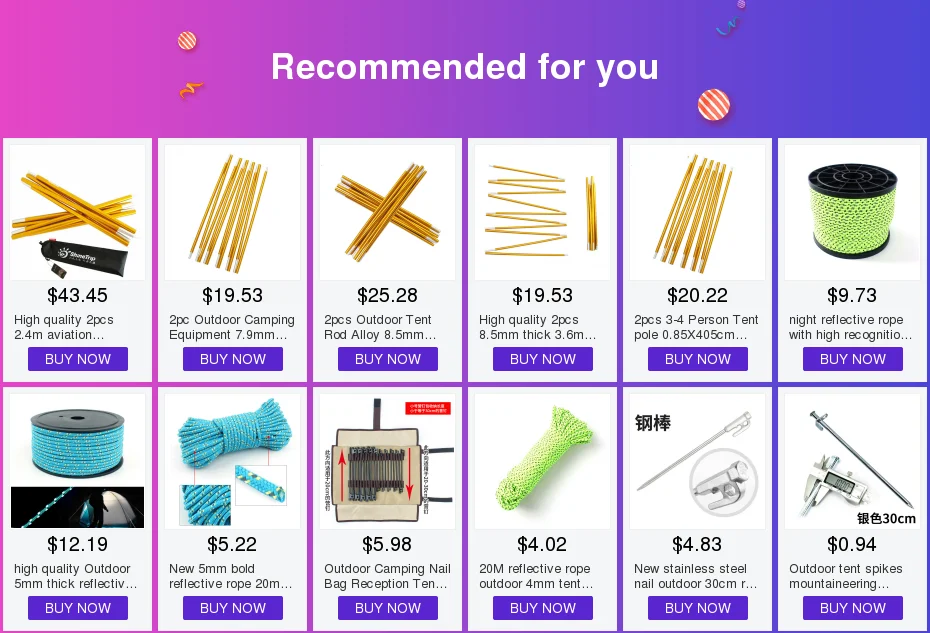Tap BUY NOW for the $4.83 stainless steel nail
Viewport: 930px width, 633px height.
pyautogui.click(x=698, y=608)
